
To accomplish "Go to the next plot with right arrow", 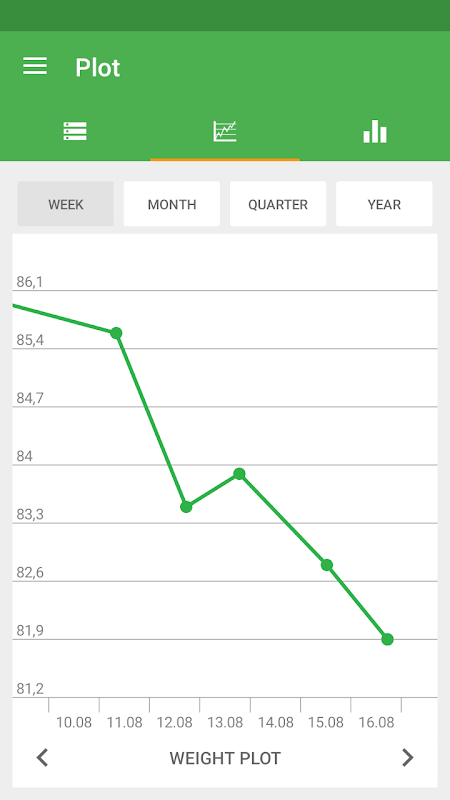I will coord(407,758).
